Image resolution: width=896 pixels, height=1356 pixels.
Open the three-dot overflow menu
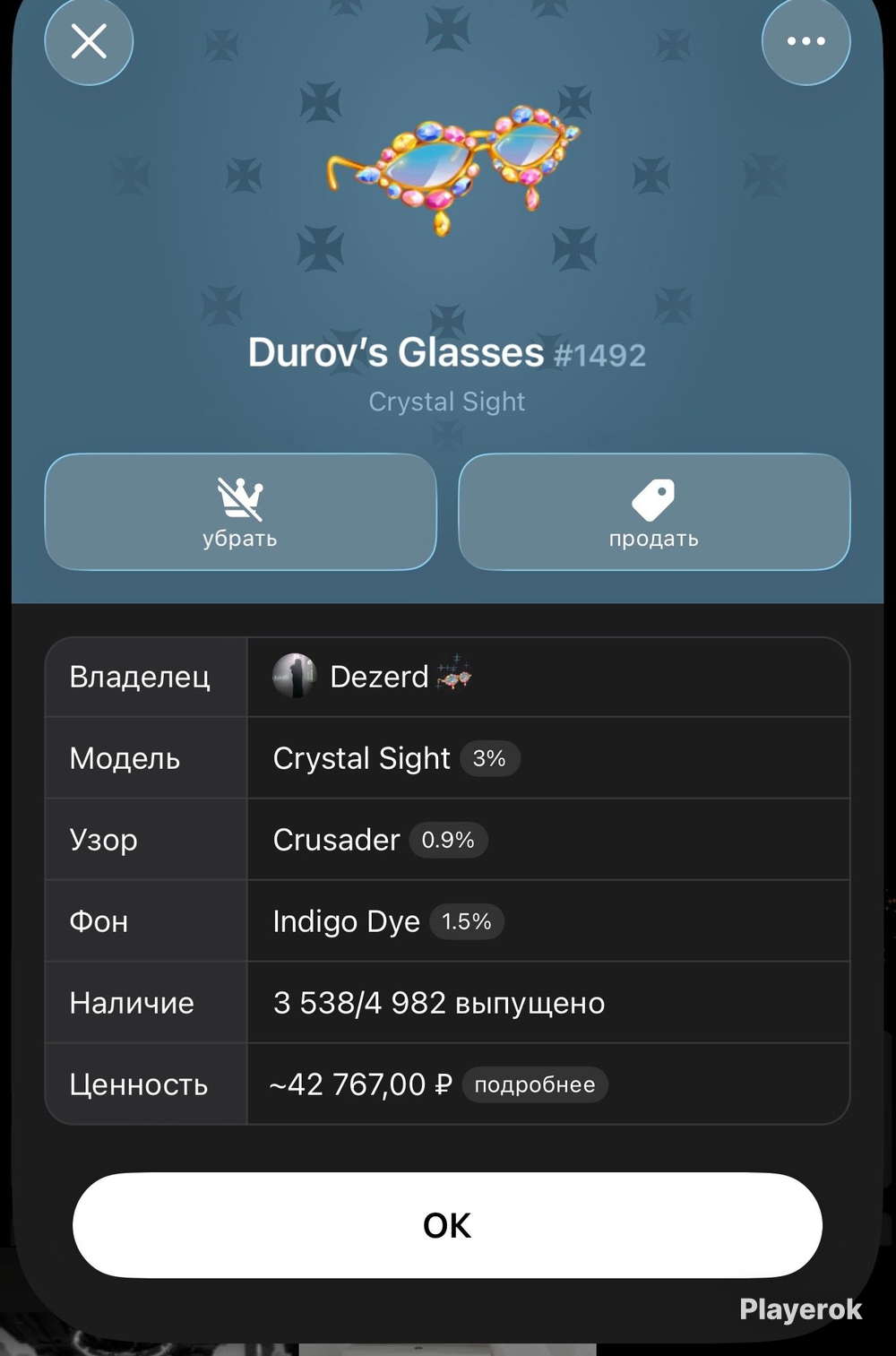tap(806, 41)
